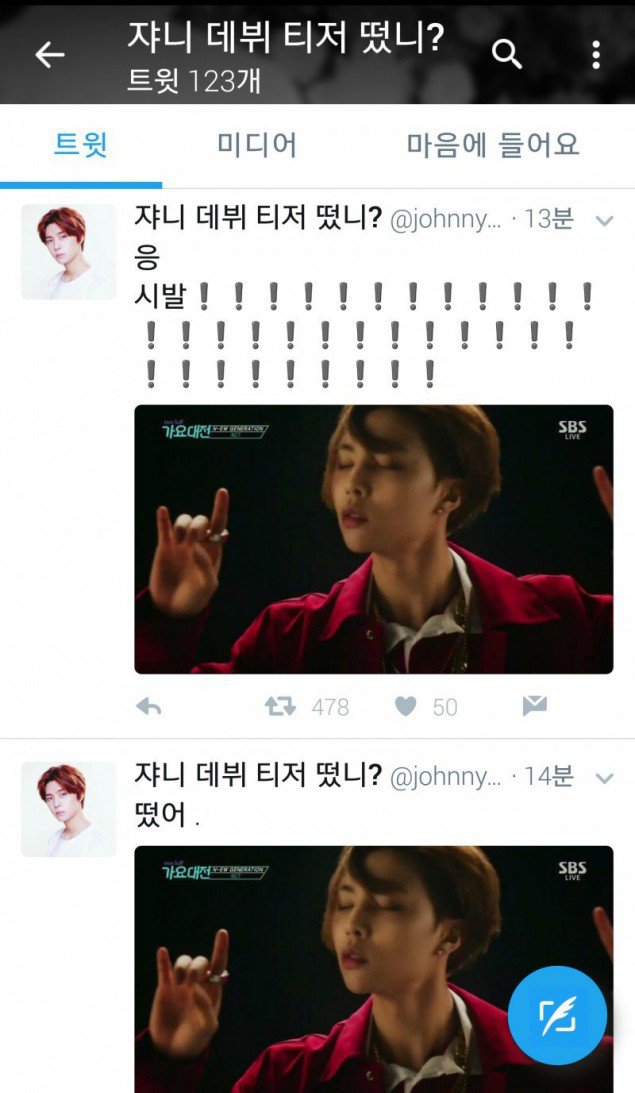Open avatar on the 13분 tweet

coord(69,252)
